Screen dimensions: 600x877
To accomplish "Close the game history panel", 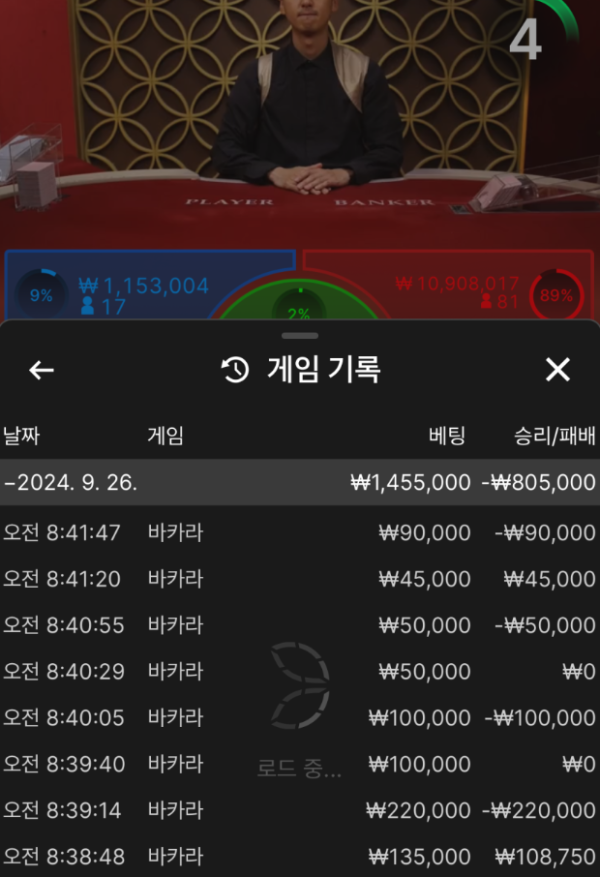I will pyautogui.click(x=557, y=370).
